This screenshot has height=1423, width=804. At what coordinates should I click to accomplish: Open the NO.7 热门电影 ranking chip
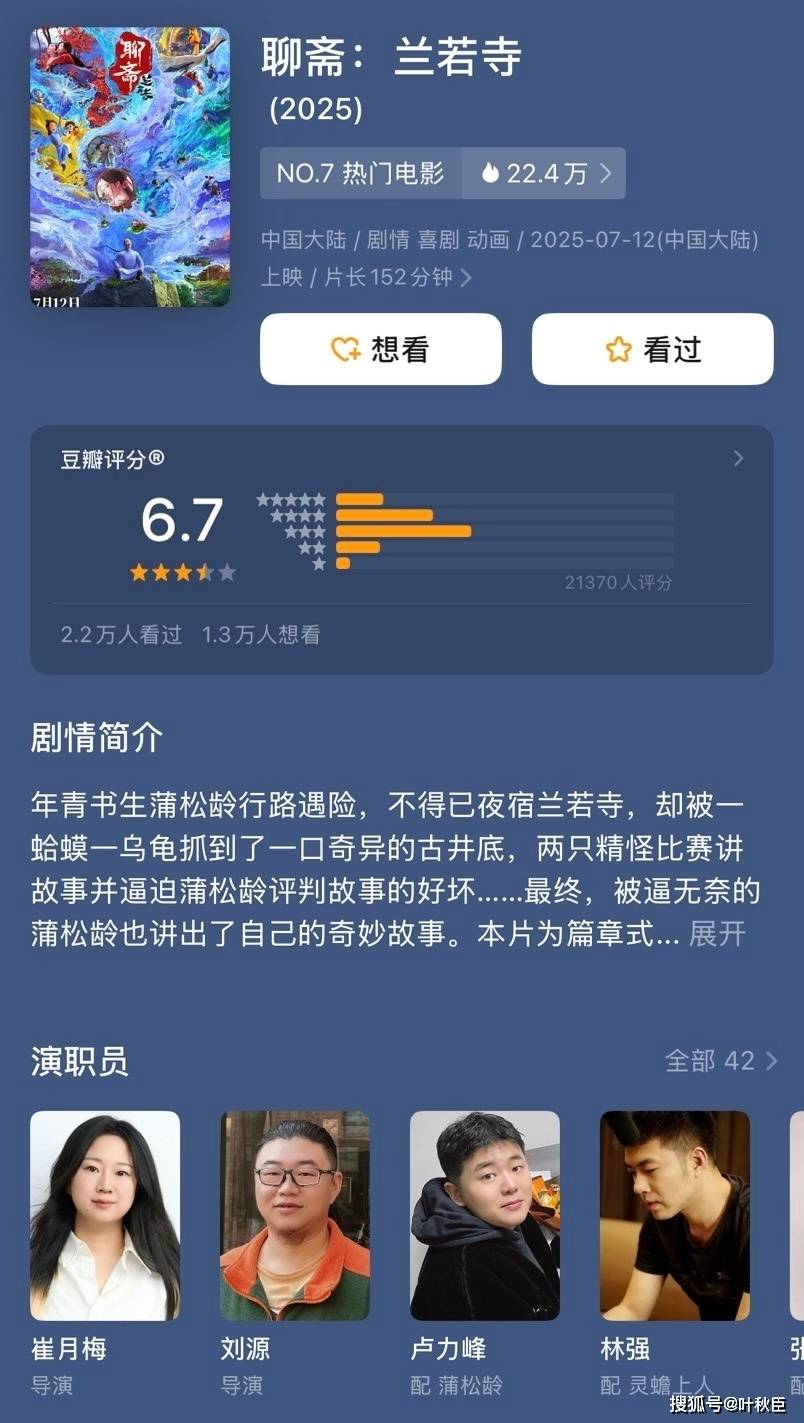tap(360, 173)
